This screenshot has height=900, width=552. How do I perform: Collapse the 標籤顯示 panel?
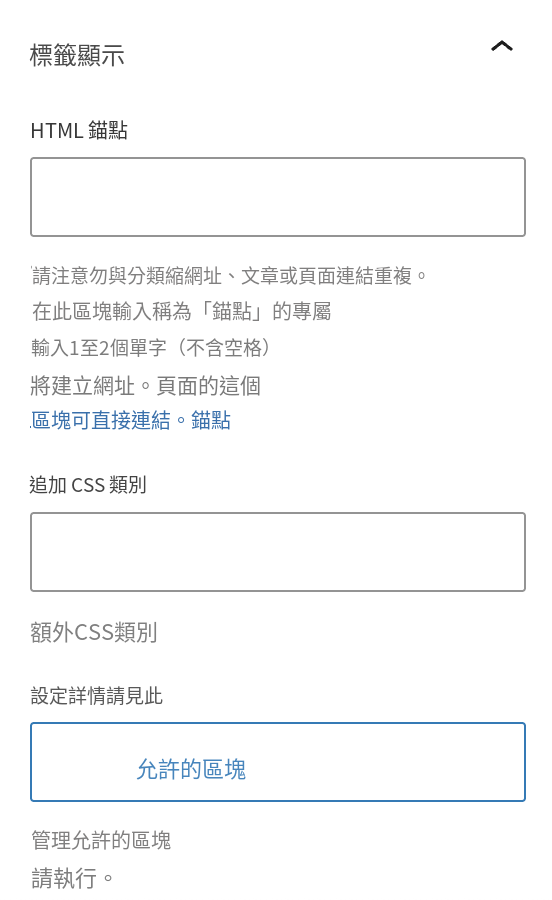pyautogui.click(x=502, y=46)
